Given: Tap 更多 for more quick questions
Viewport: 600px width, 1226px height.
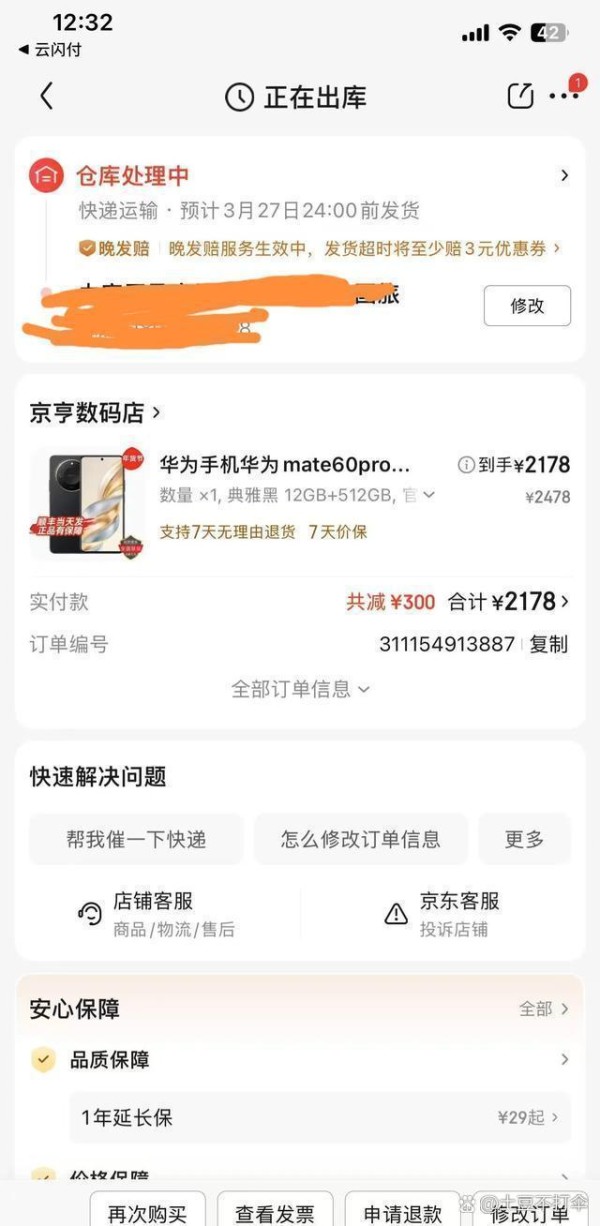Looking at the screenshot, I should [x=524, y=839].
